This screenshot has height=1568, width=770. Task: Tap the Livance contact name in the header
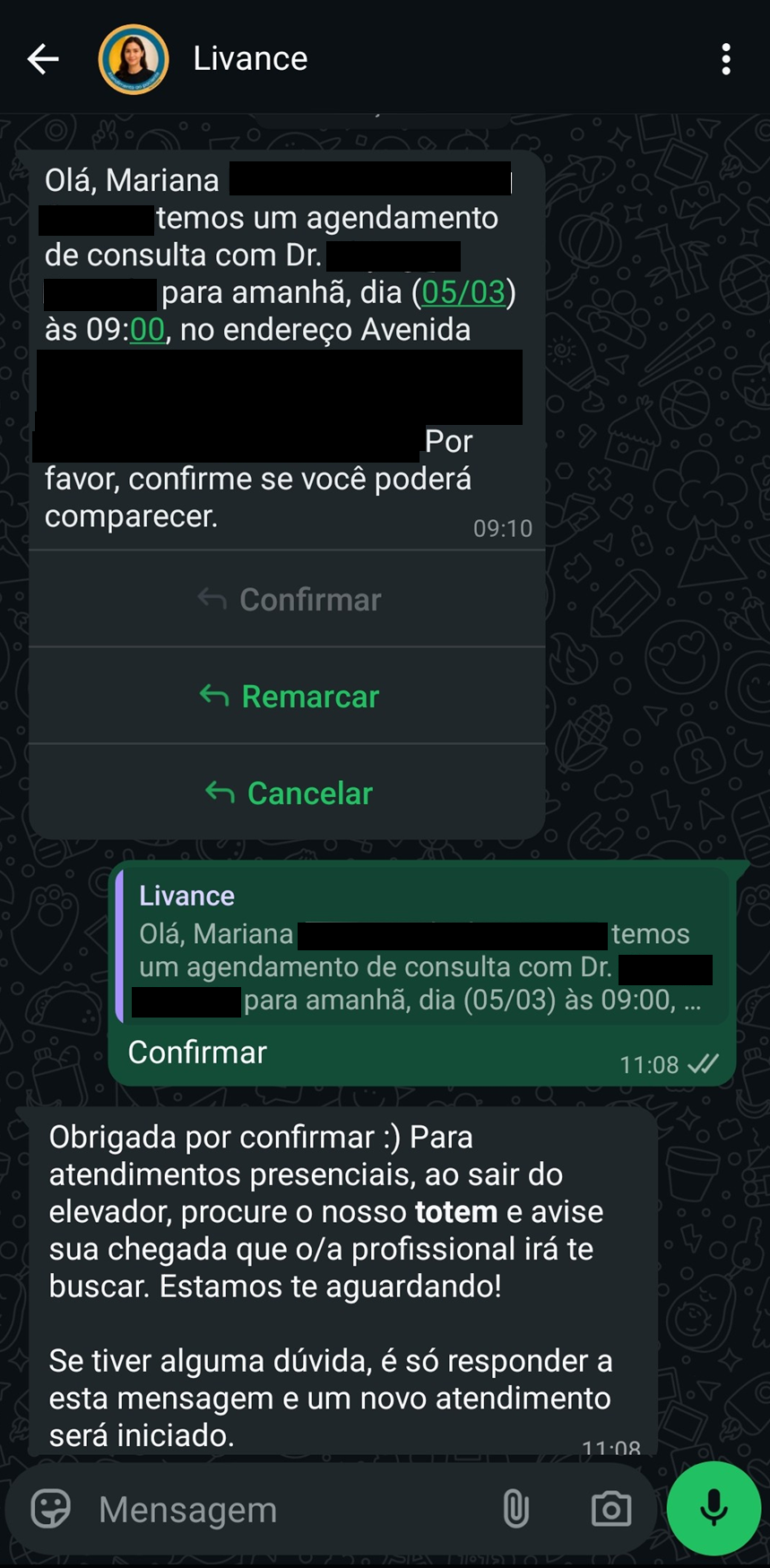tap(249, 58)
